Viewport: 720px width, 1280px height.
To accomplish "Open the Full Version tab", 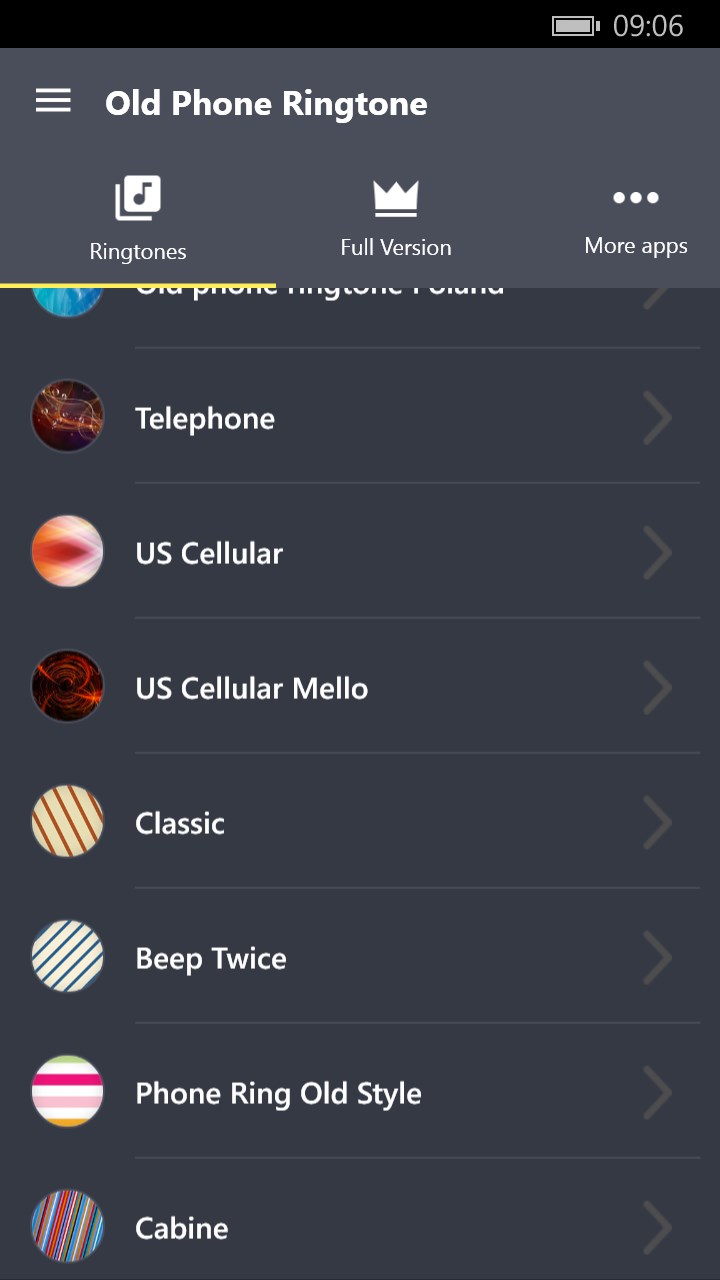I will [x=396, y=220].
